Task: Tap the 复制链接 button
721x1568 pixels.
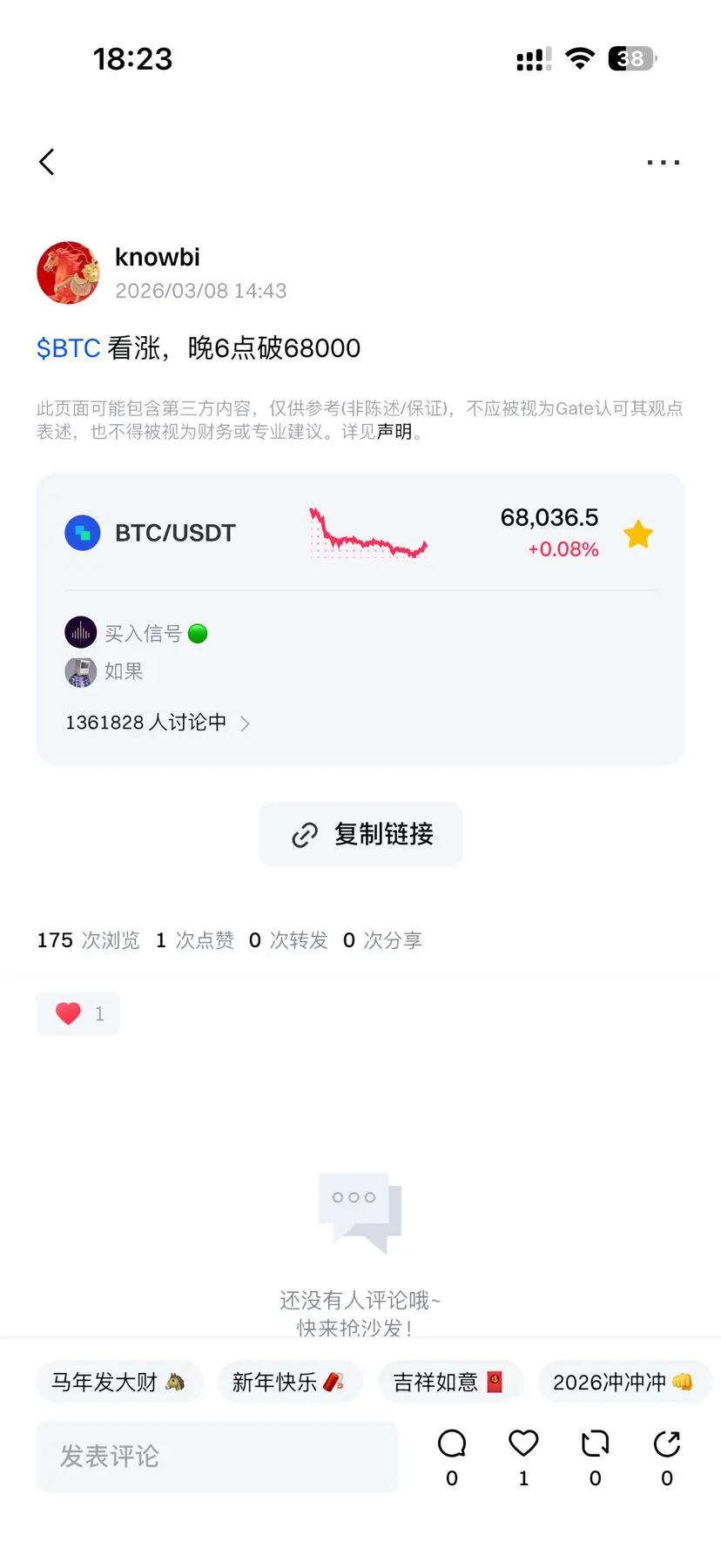Action: click(360, 834)
